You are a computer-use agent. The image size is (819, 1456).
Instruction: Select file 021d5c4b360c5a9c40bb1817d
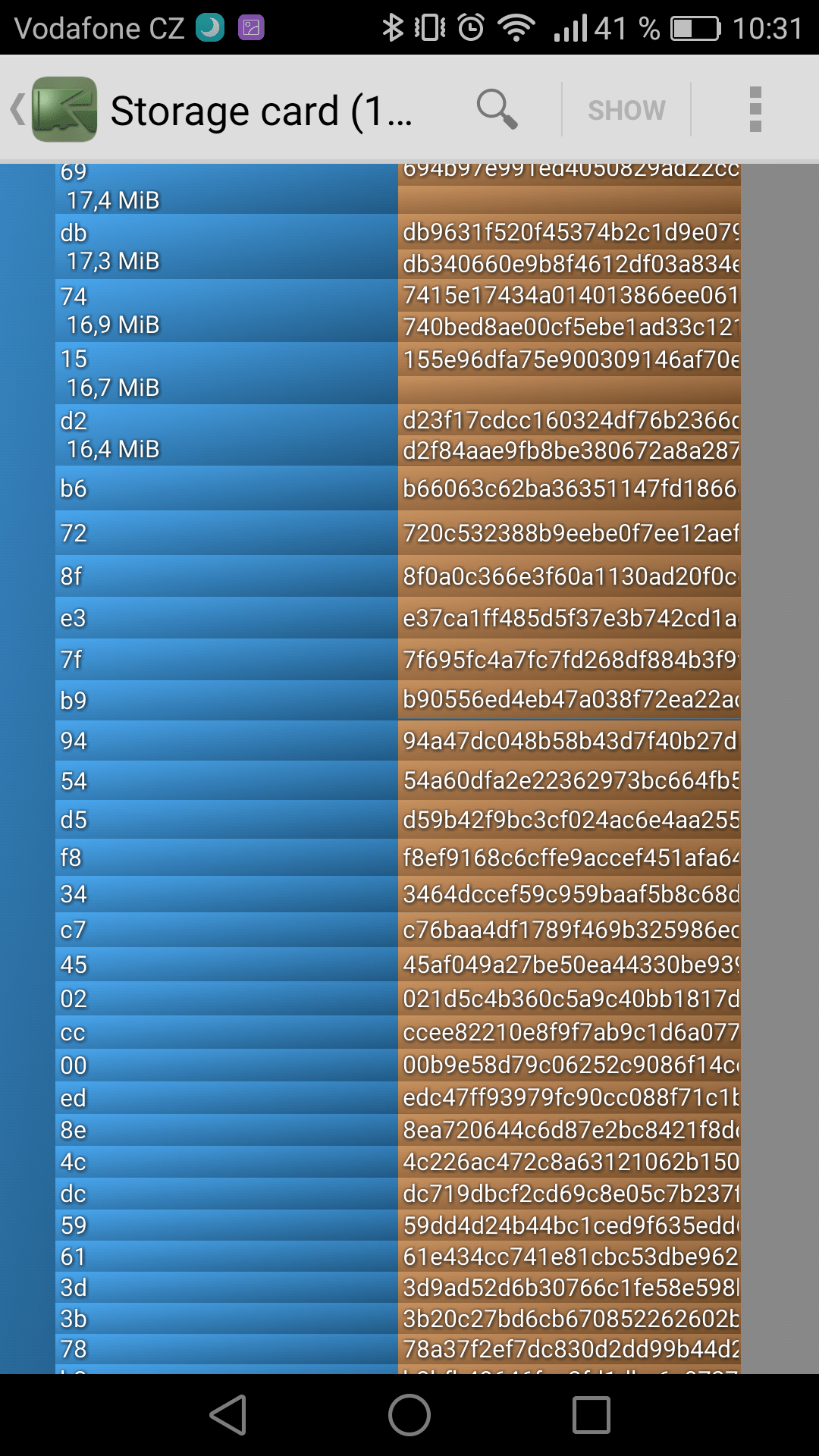pos(569,999)
